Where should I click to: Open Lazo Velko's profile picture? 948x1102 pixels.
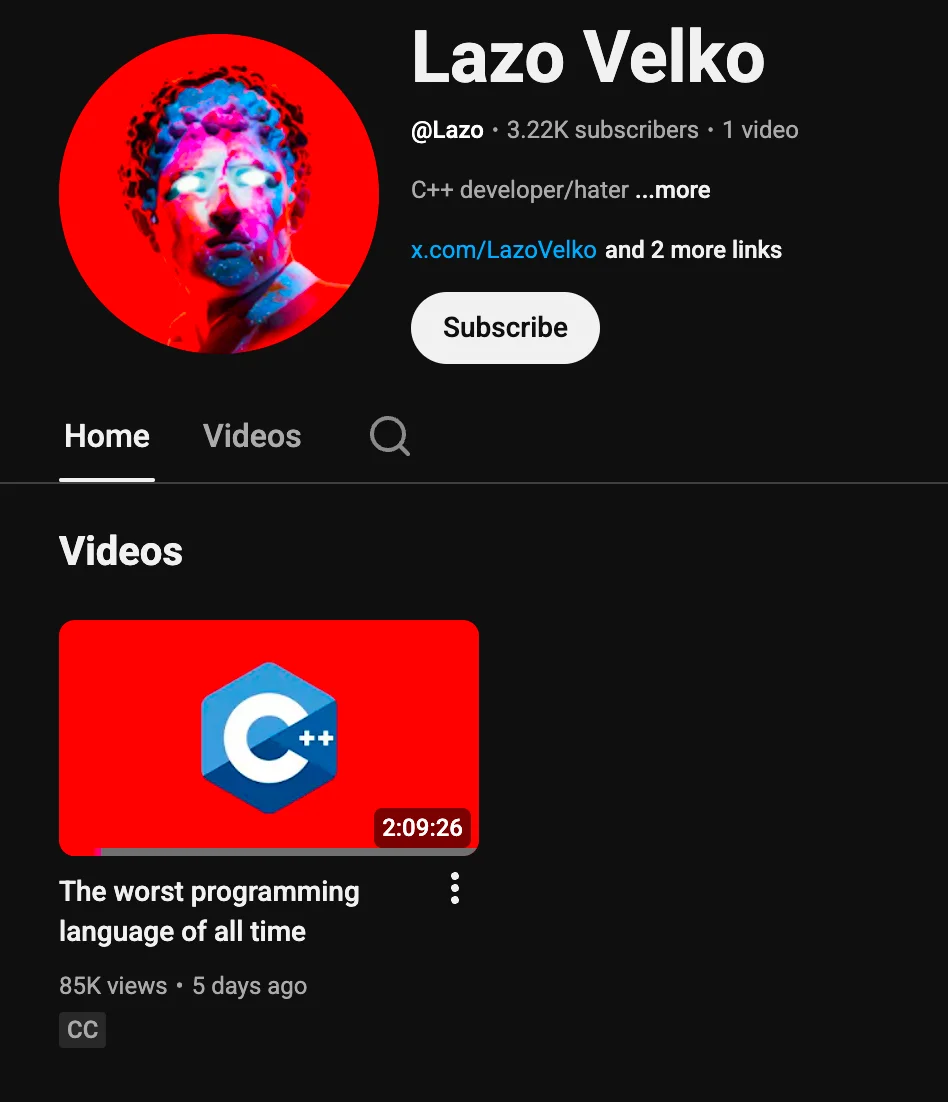[218, 193]
